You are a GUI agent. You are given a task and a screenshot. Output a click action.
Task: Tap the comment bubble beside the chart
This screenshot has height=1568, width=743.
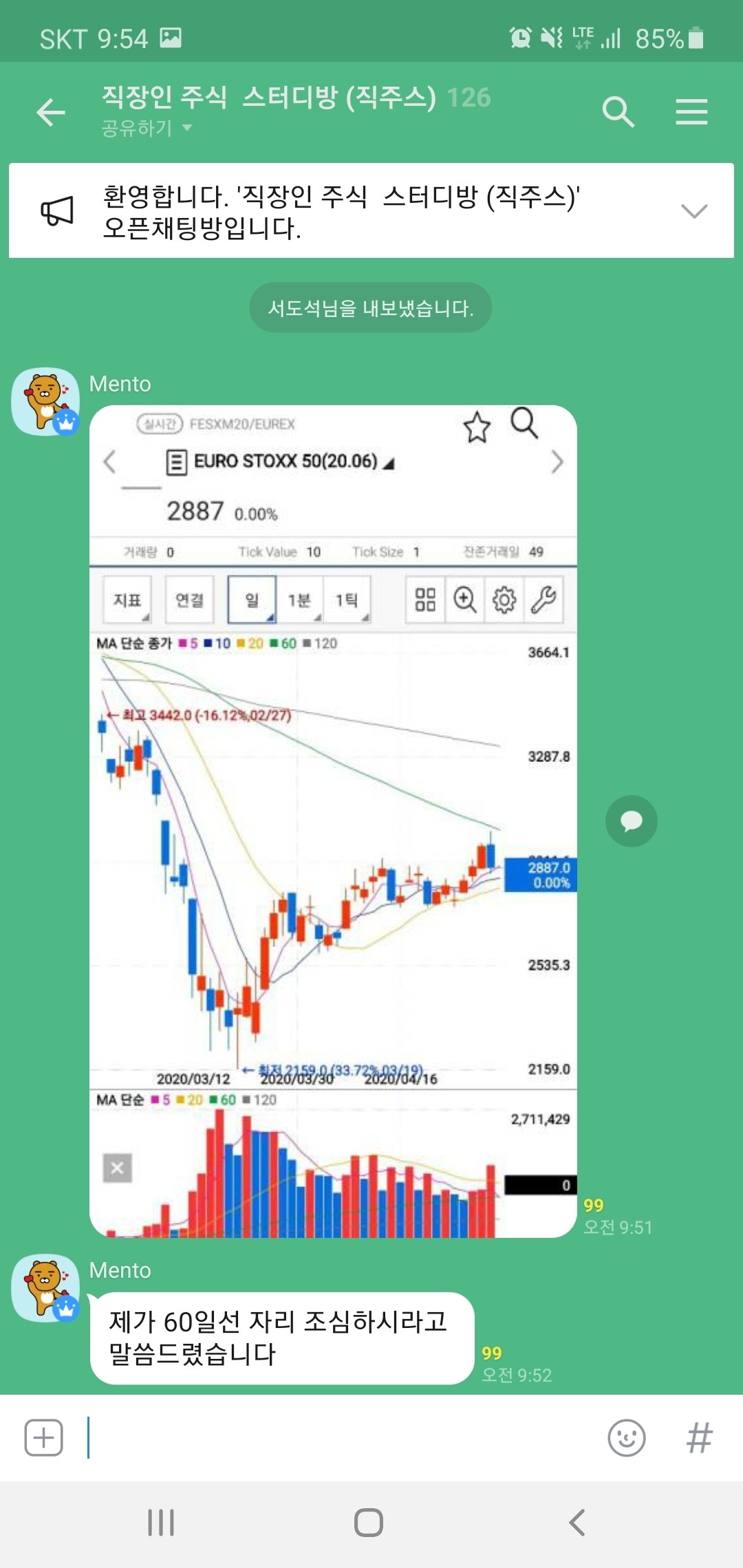(x=631, y=821)
